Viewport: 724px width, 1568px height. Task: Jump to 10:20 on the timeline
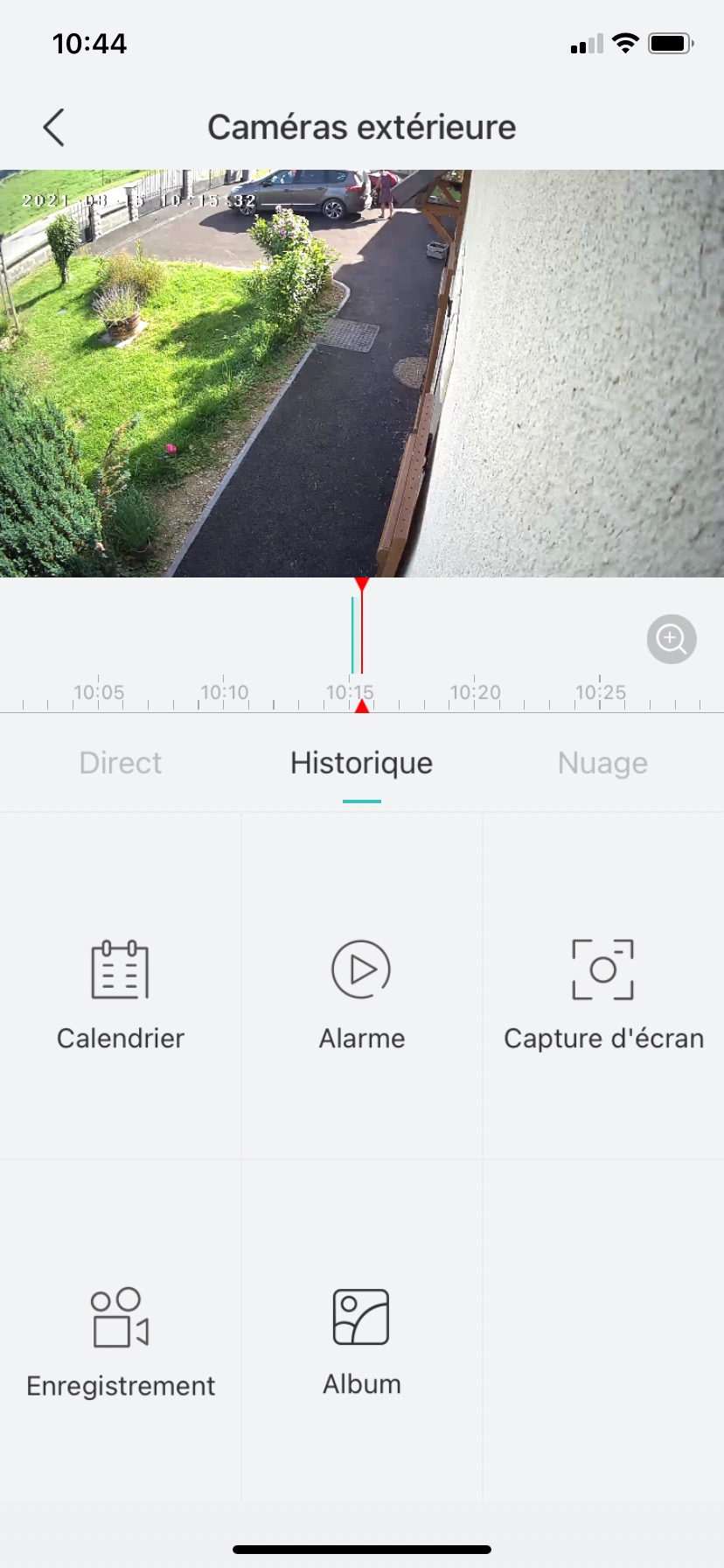coord(475,694)
